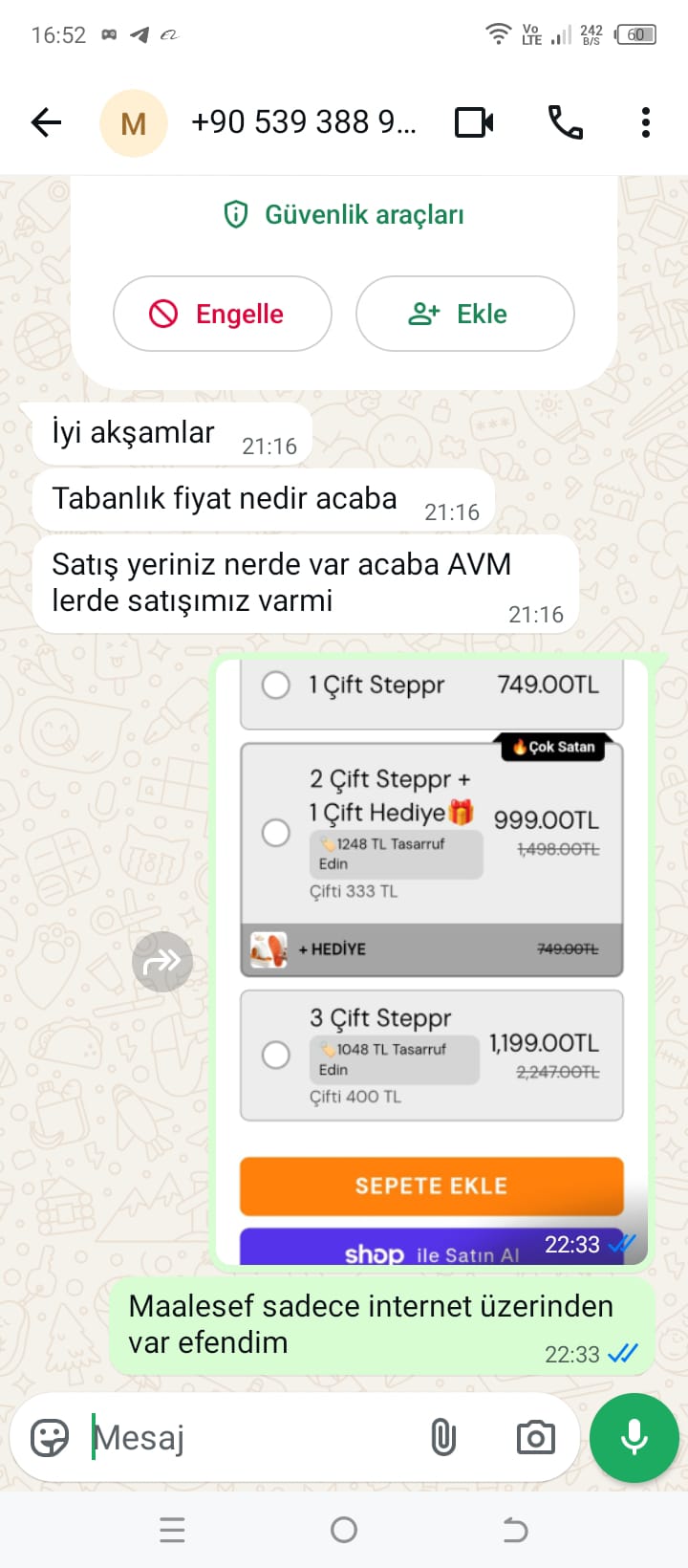The height and width of the screenshot is (1568, 688).
Task: Tap the microphone voice message button
Action: [x=634, y=1437]
